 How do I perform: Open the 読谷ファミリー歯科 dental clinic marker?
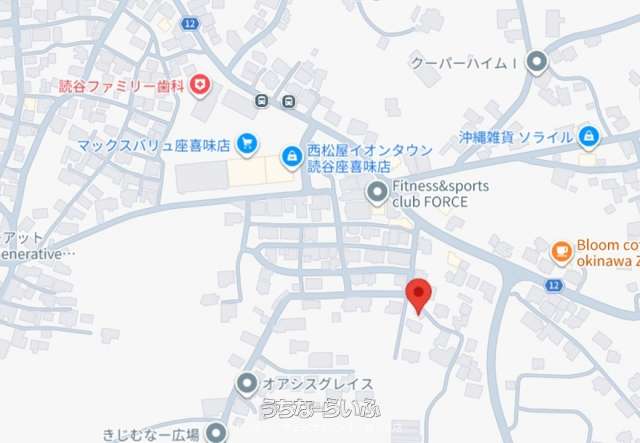click(200, 86)
